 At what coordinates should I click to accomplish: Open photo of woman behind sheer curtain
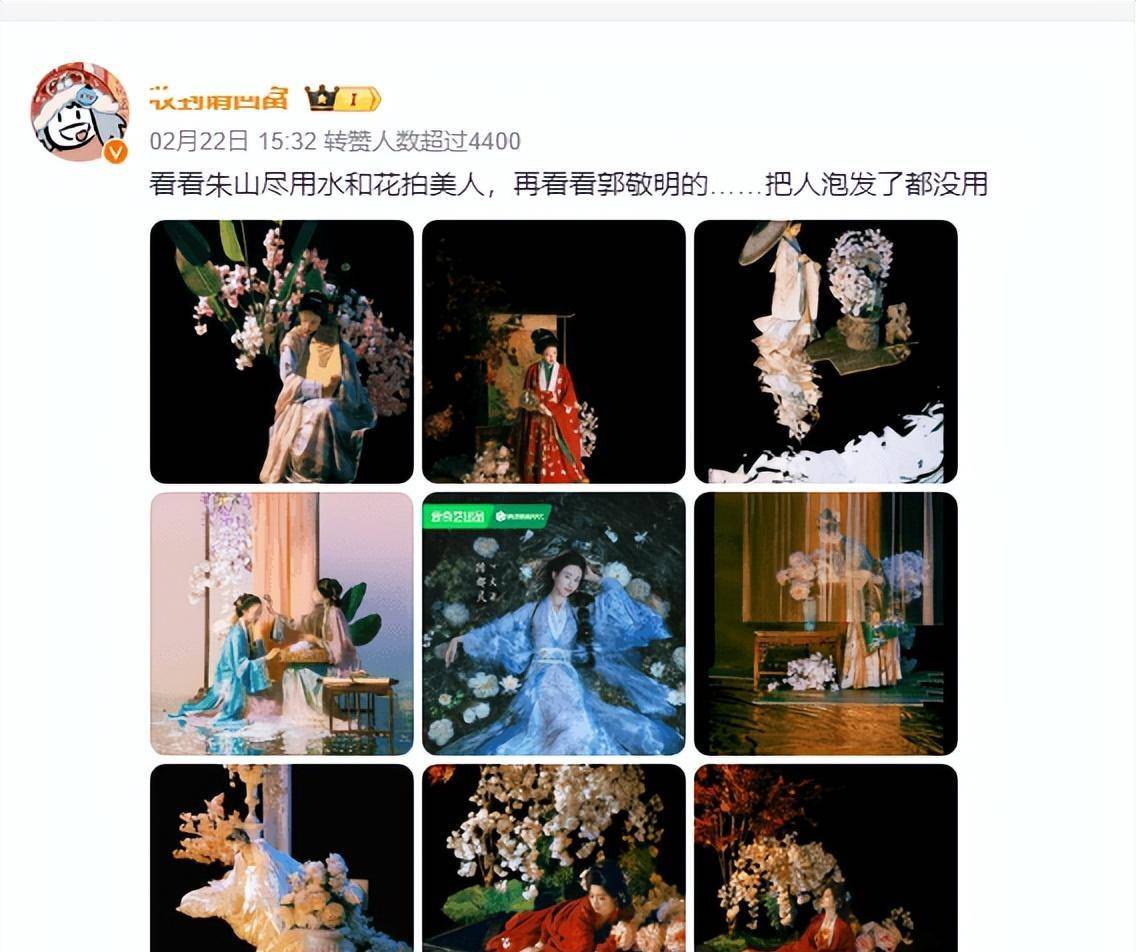(825, 623)
